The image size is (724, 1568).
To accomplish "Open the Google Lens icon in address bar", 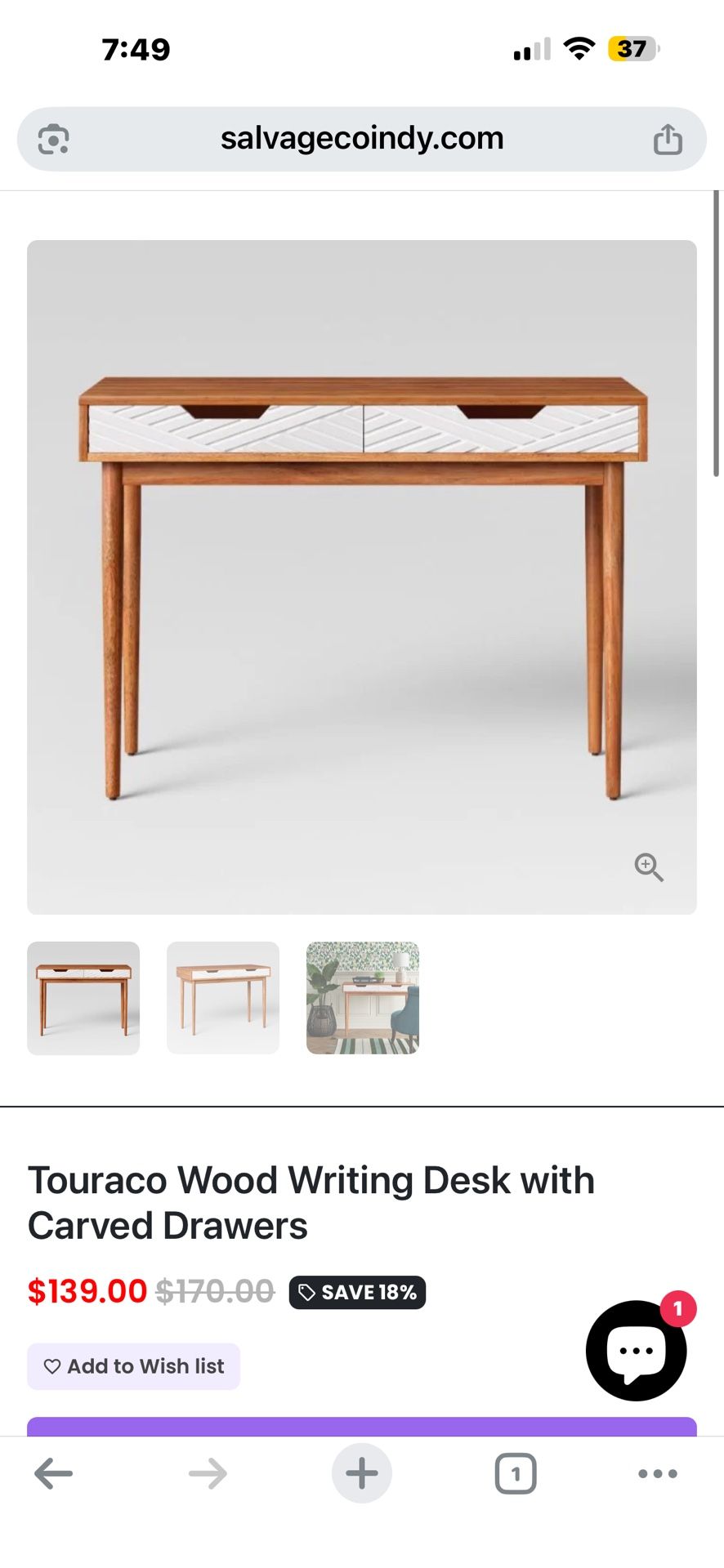I will click(x=54, y=140).
